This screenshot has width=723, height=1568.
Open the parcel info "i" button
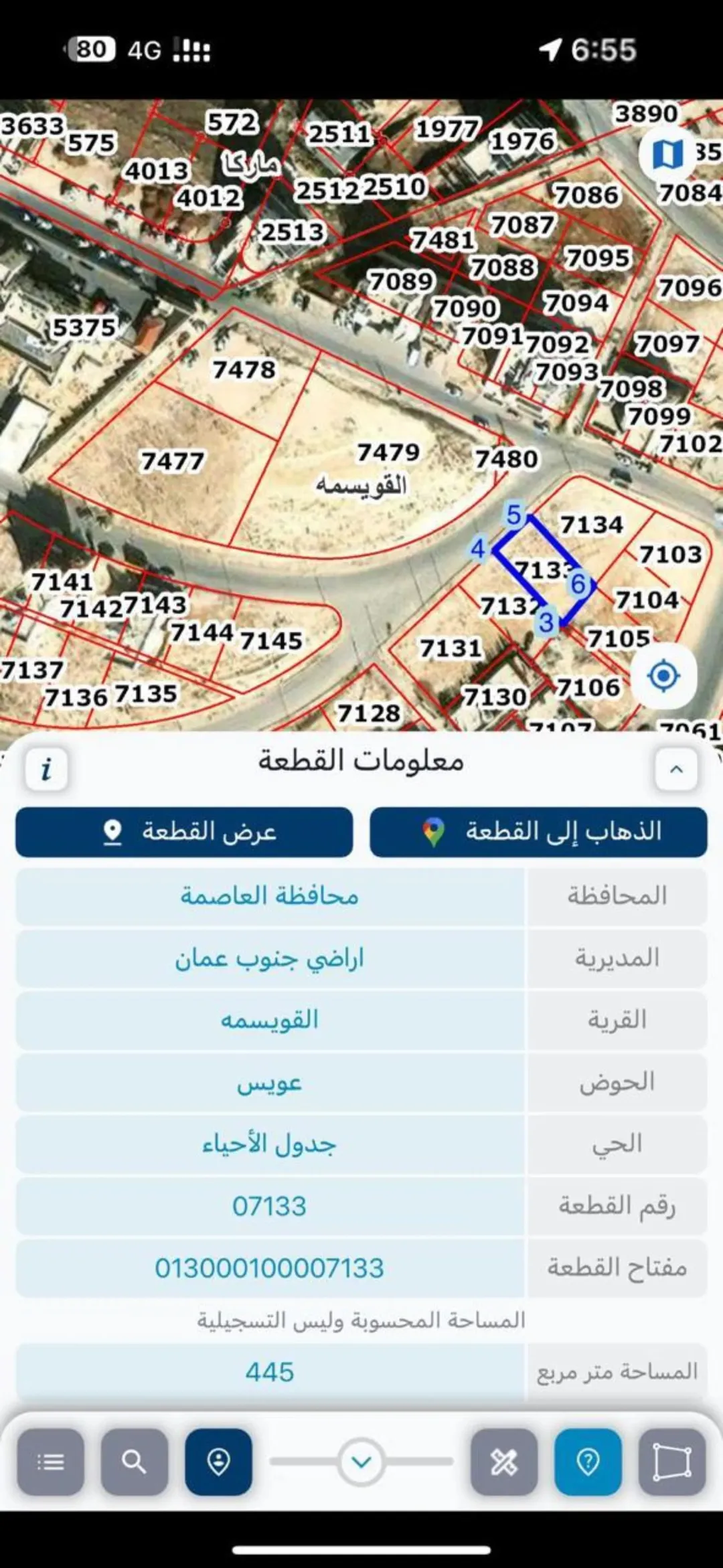46,769
